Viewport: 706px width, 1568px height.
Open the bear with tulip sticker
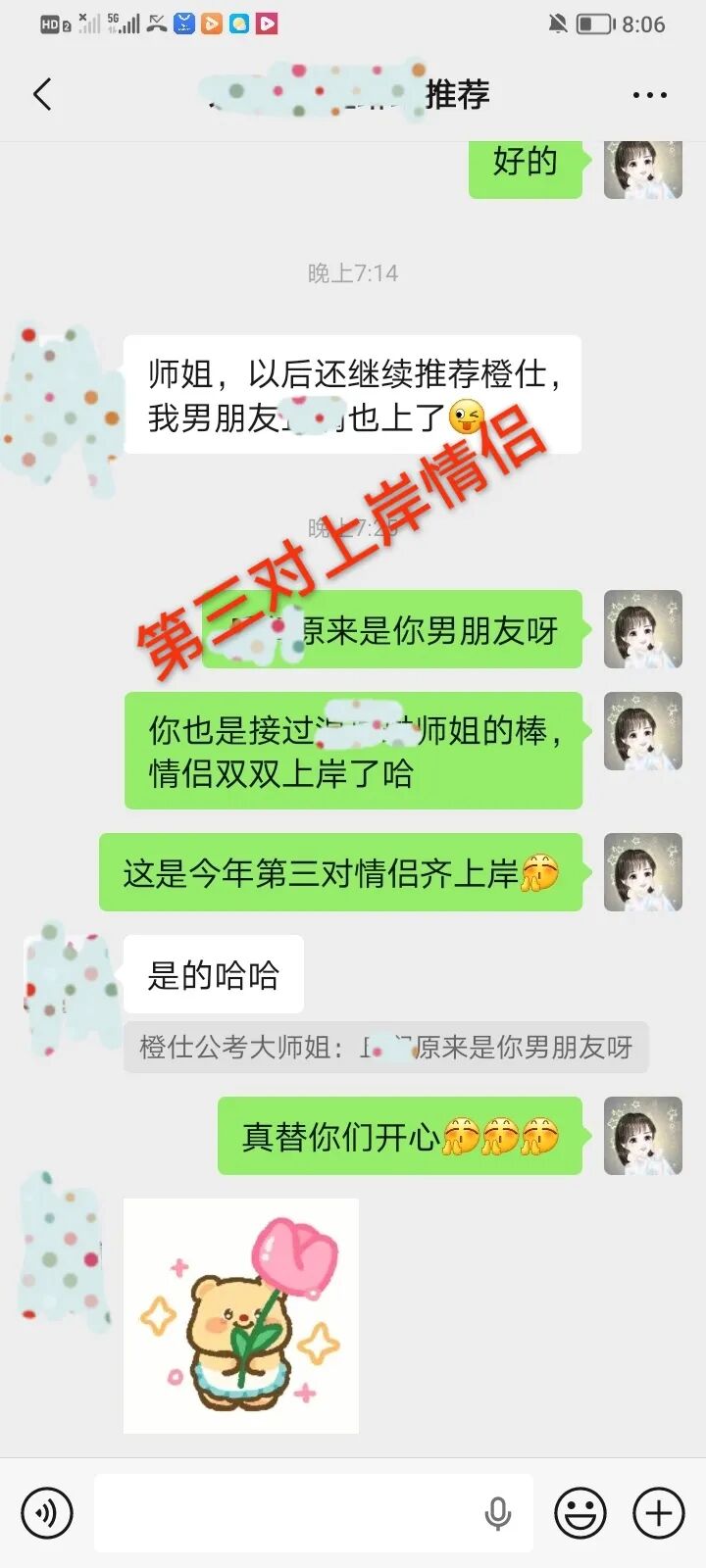[x=241, y=1315]
